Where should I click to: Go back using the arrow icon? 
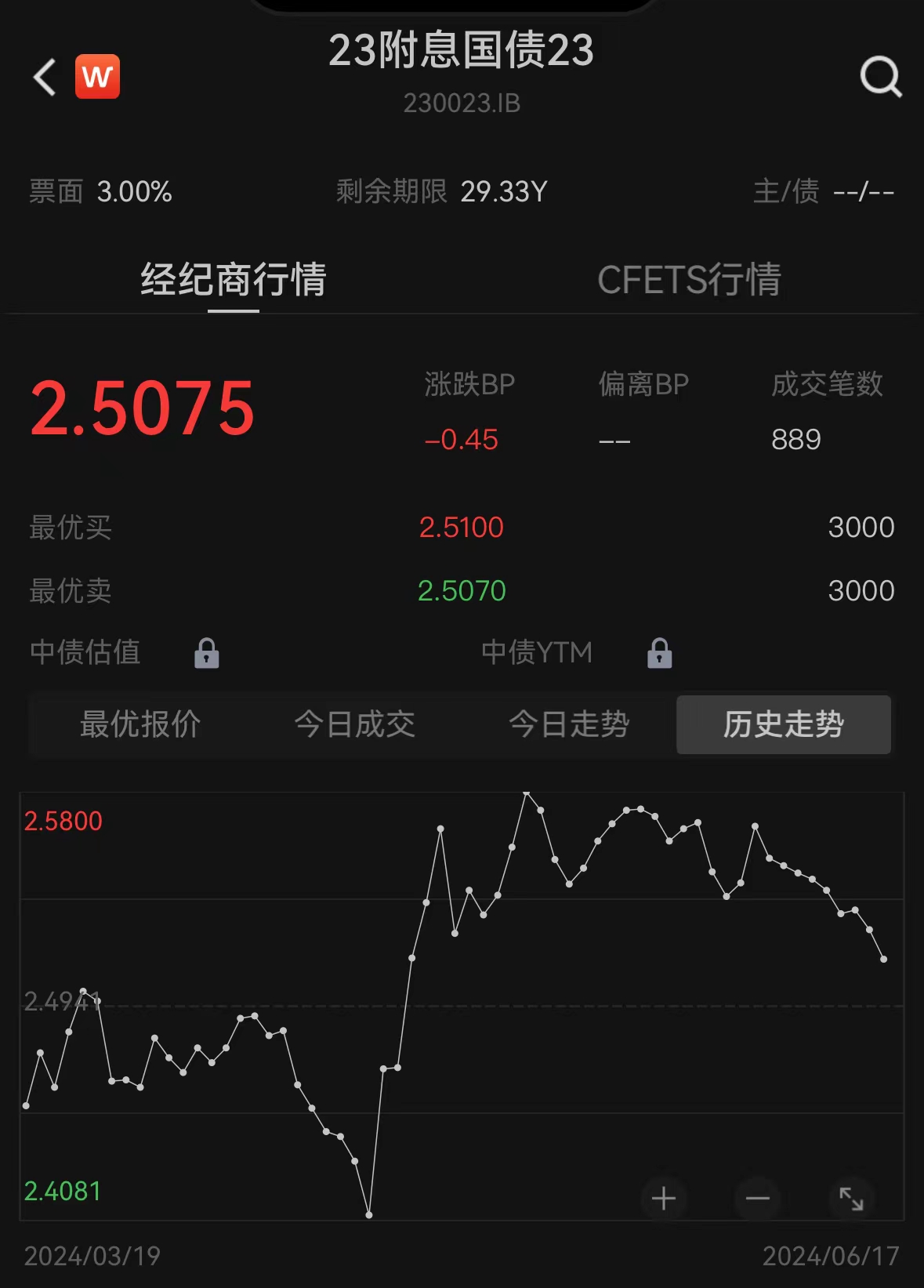point(45,77)
